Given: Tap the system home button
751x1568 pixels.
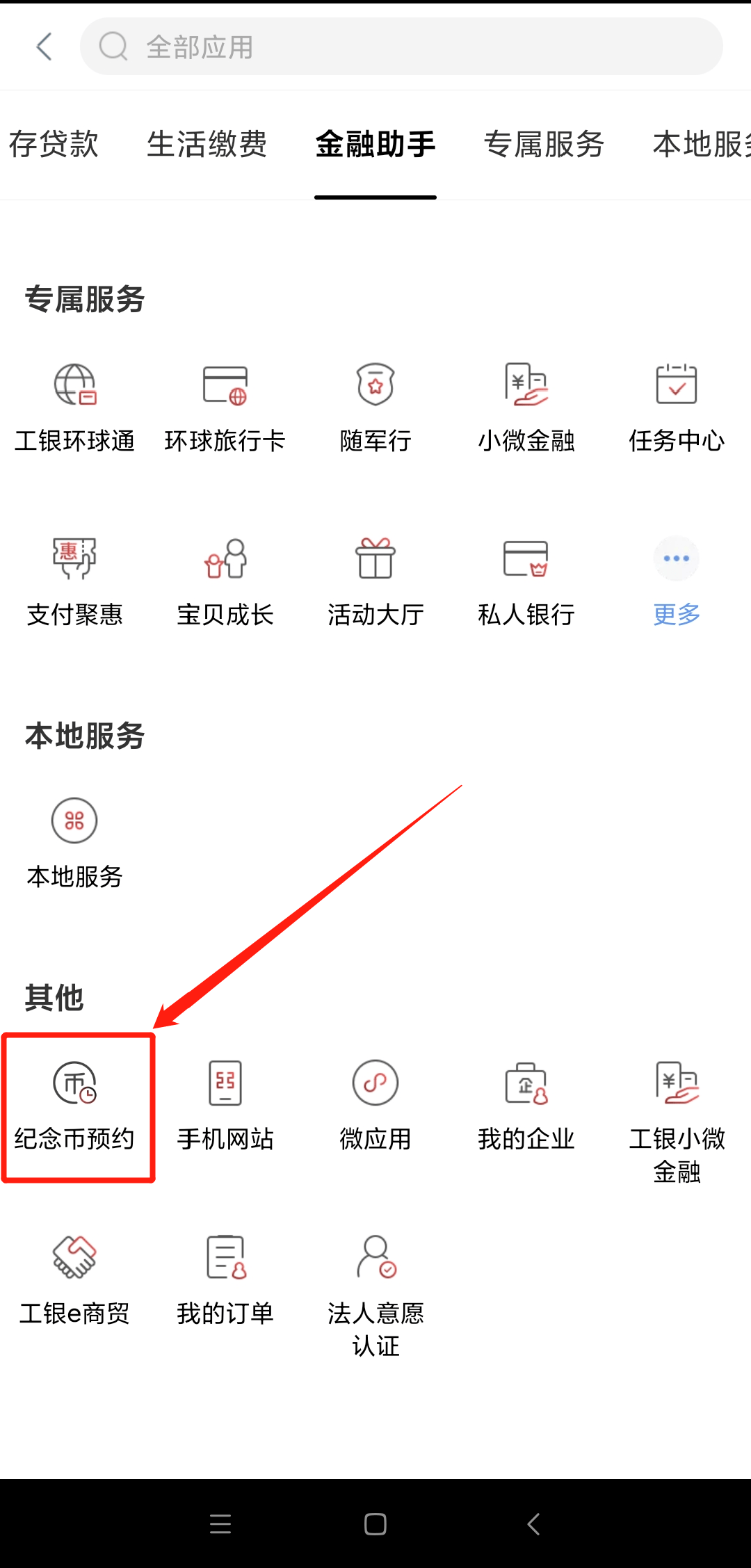Looking at the screenshot, I should tap(375, 1524).
